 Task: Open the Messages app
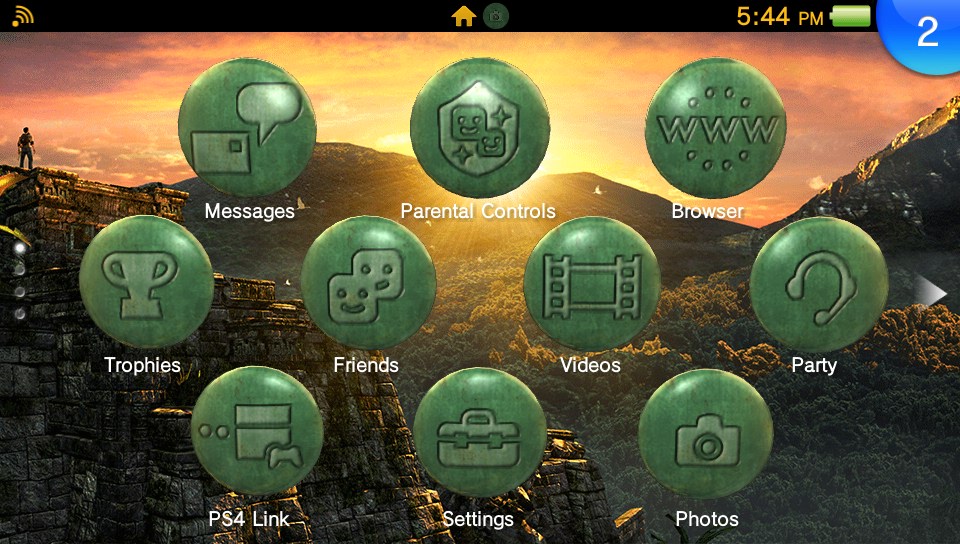point(247,127)
